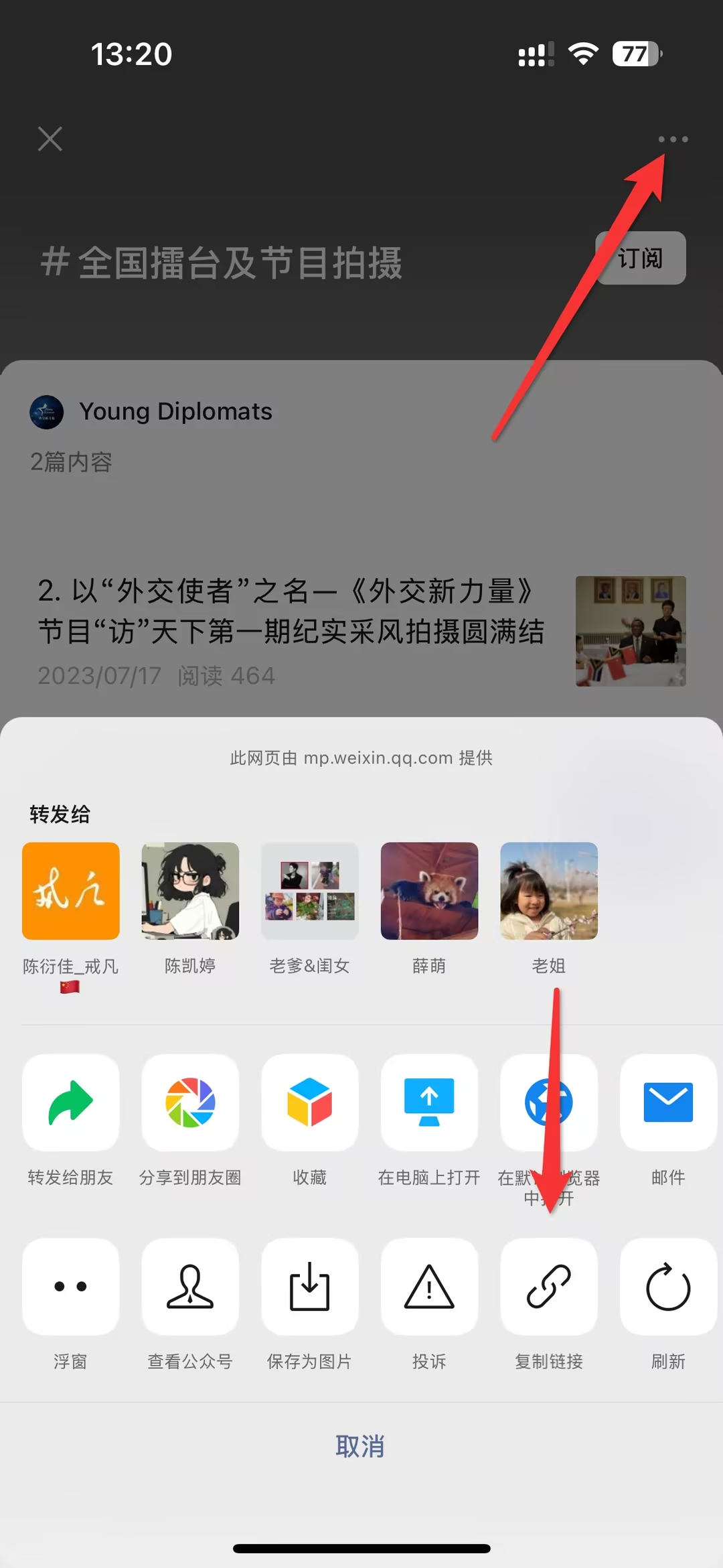The image size is (723, 1568).
Task: Tap 转发给朋友 share option
Action: 70,1102
